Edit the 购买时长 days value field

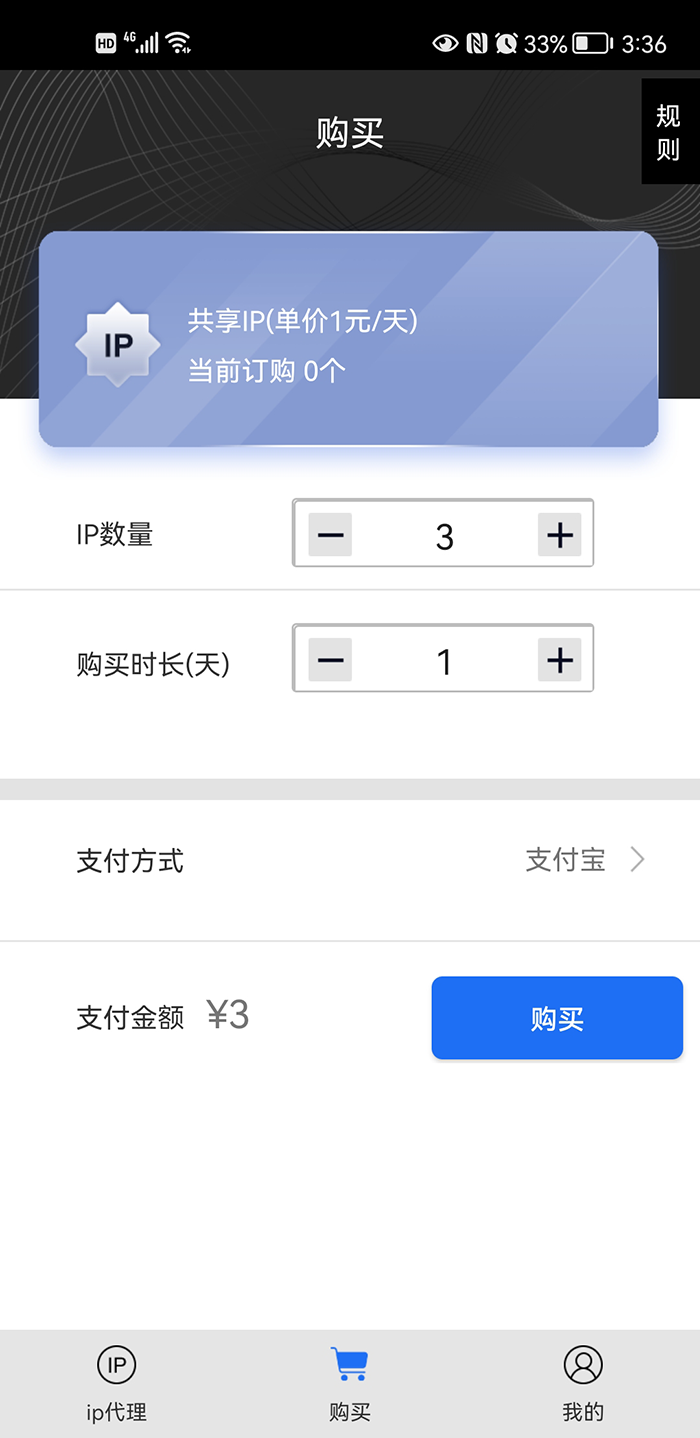445,661
